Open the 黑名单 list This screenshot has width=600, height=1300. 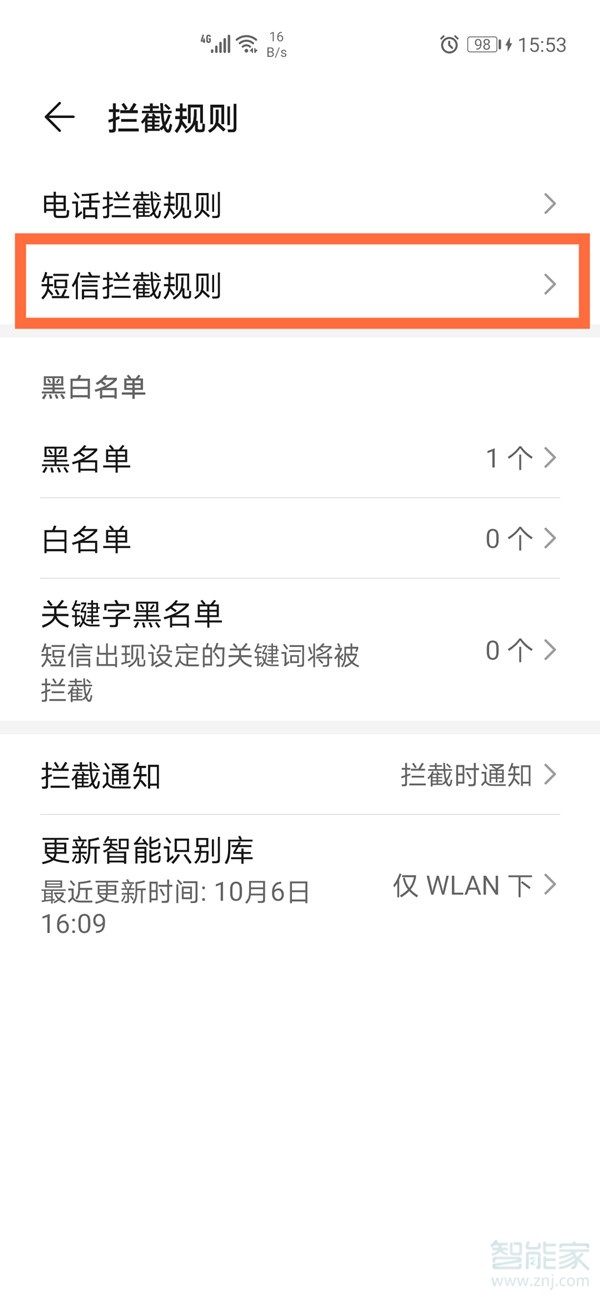point(300,459)
